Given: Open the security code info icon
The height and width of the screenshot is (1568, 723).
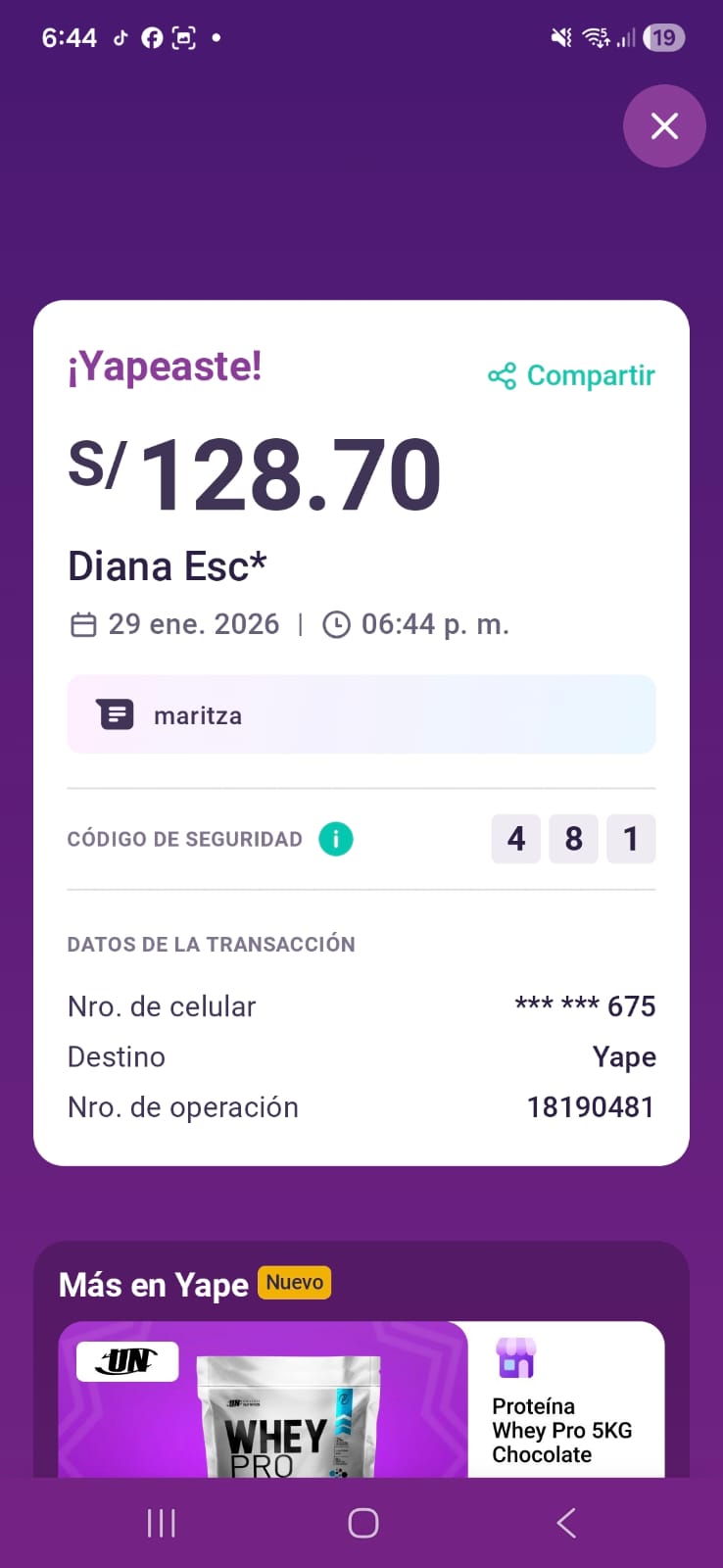Looking at the screenshot, I should (336, 839).
